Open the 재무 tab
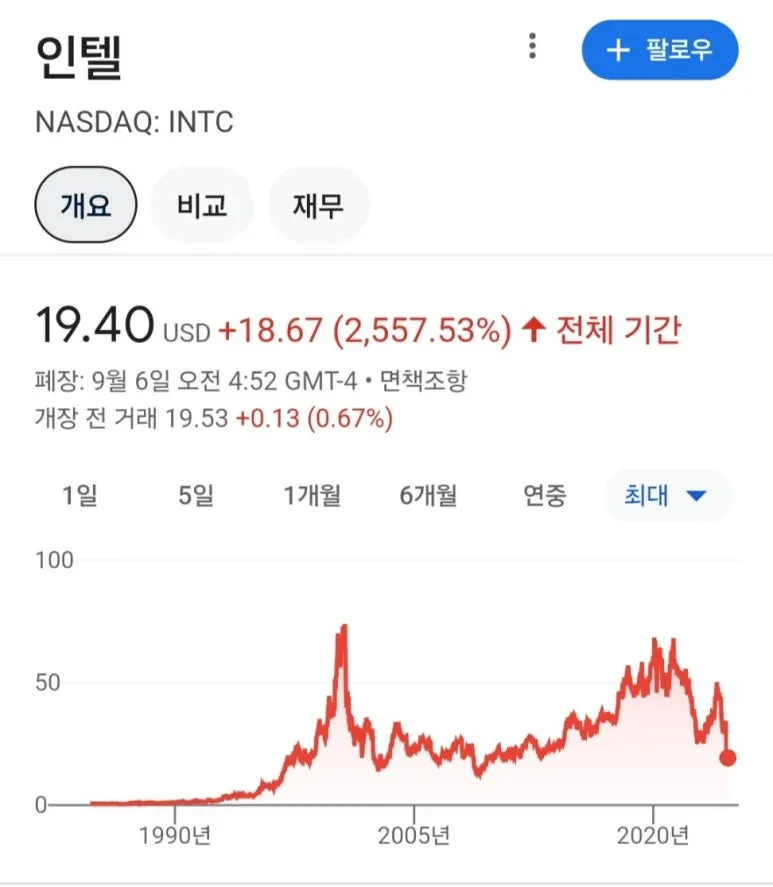773x887 pixels. point(318,203)
